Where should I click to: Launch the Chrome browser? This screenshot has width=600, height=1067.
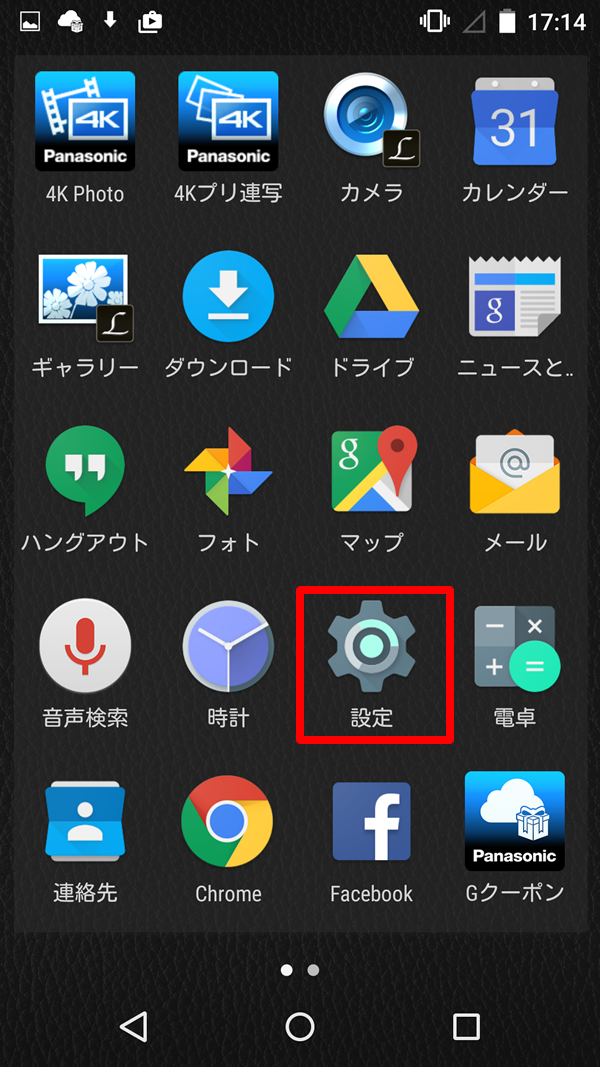click(228, 822)
